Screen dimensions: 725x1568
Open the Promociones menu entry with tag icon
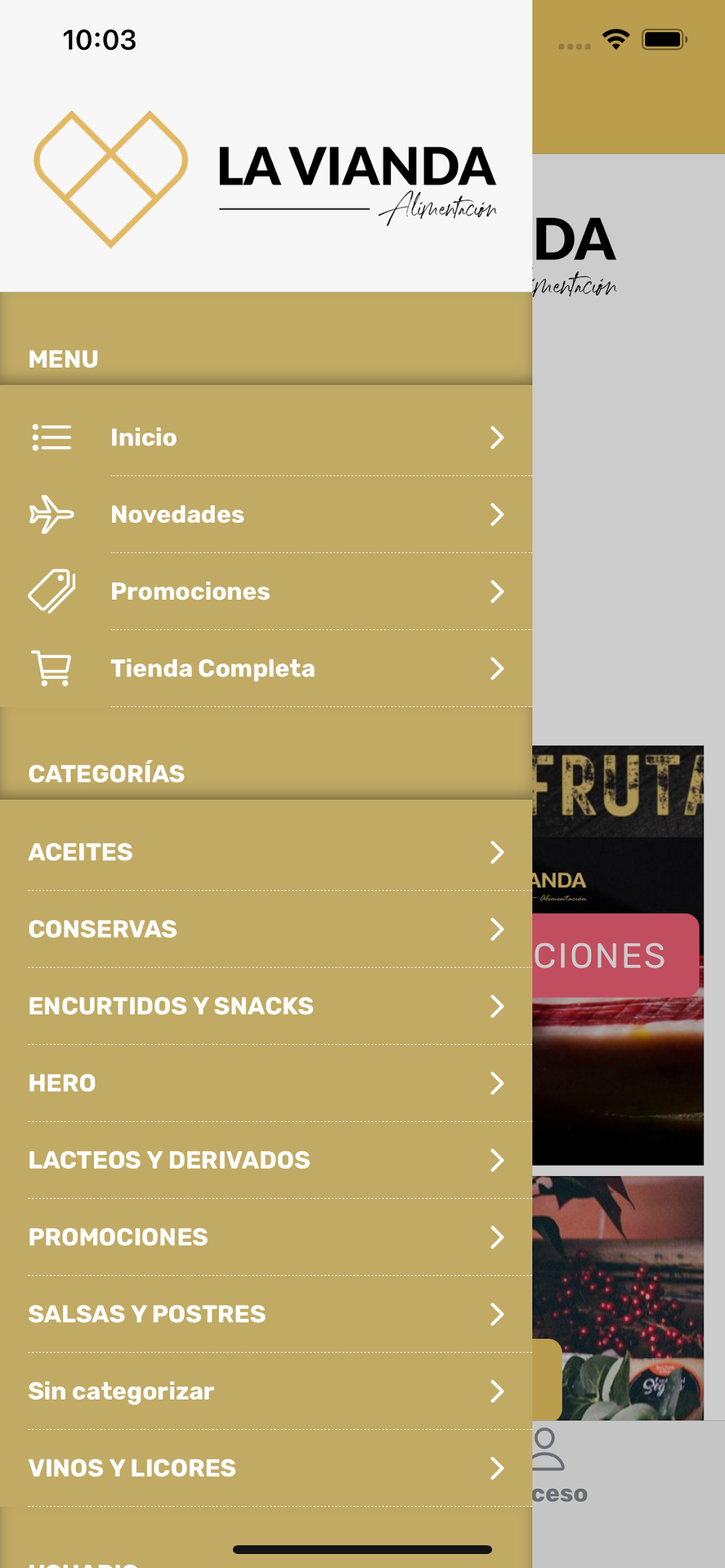click(x=266, y=592)
